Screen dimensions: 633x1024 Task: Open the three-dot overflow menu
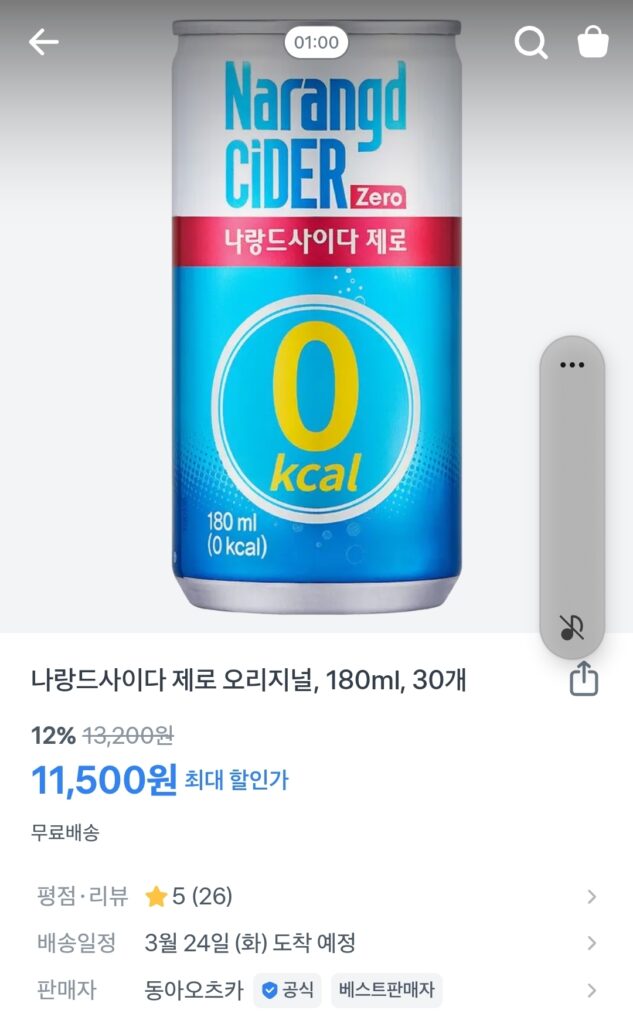click(x=572, y=365)
